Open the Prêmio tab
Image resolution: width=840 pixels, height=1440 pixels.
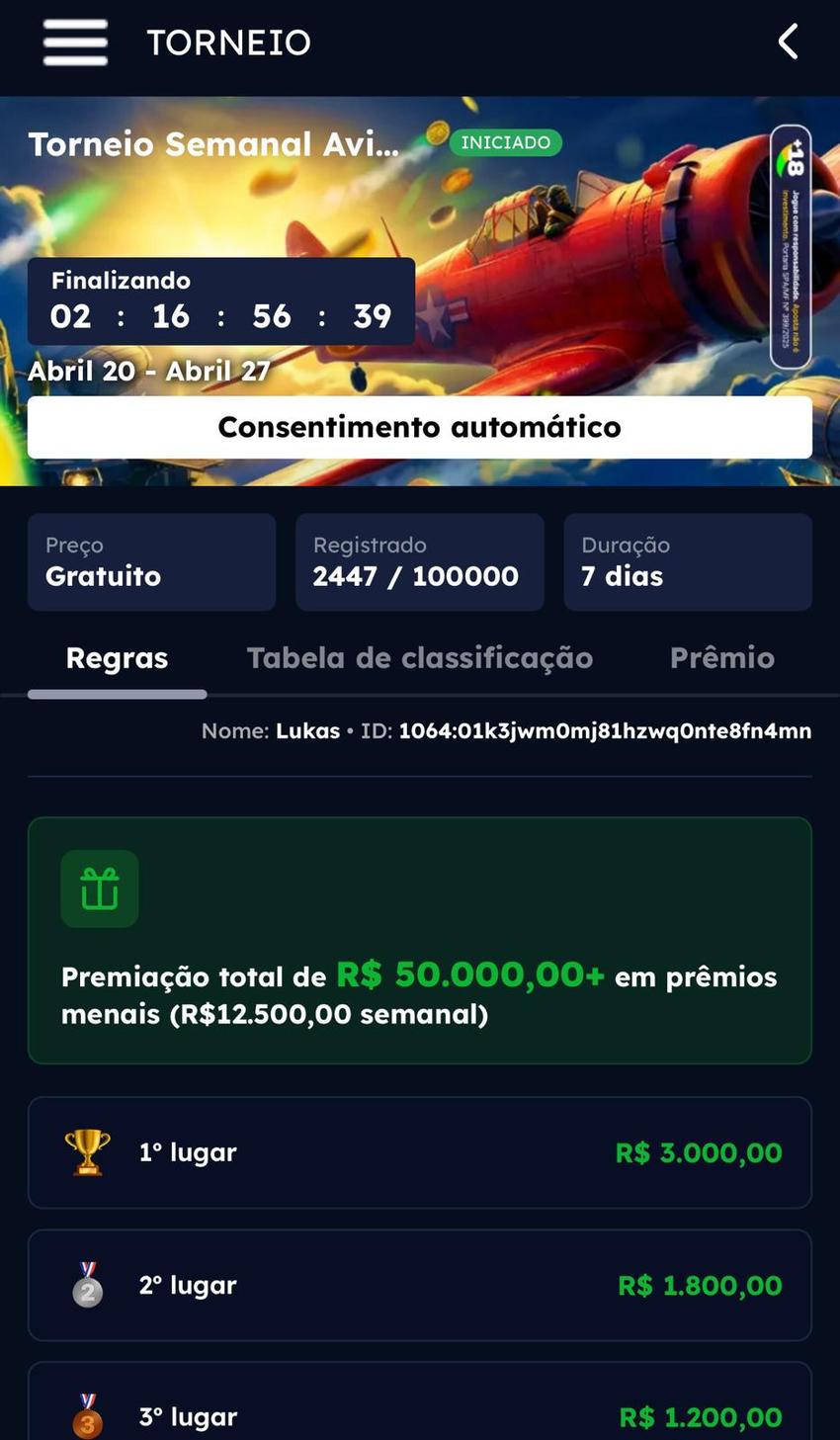[722, 656]
